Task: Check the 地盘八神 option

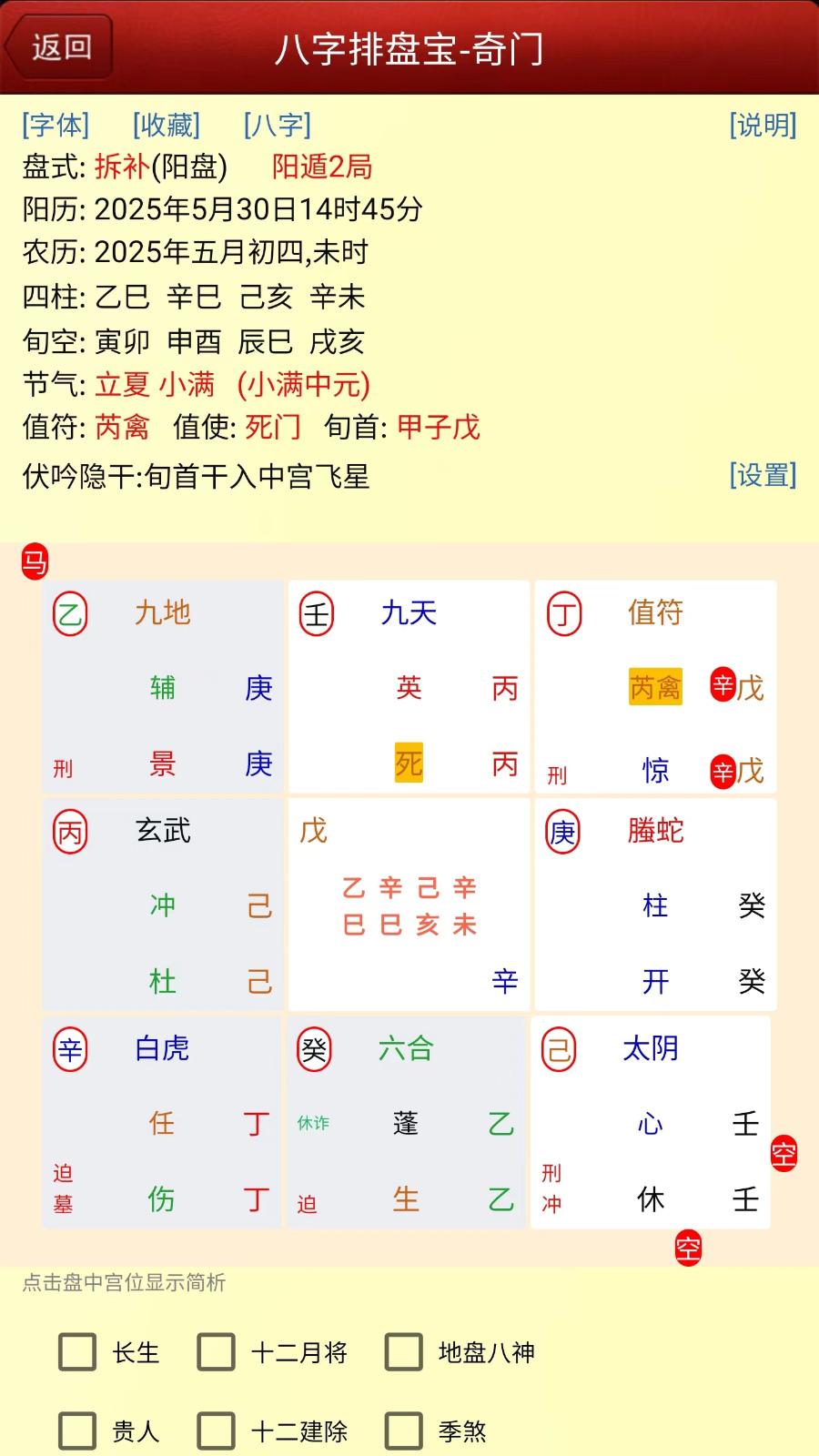Action: point(403,1353)
